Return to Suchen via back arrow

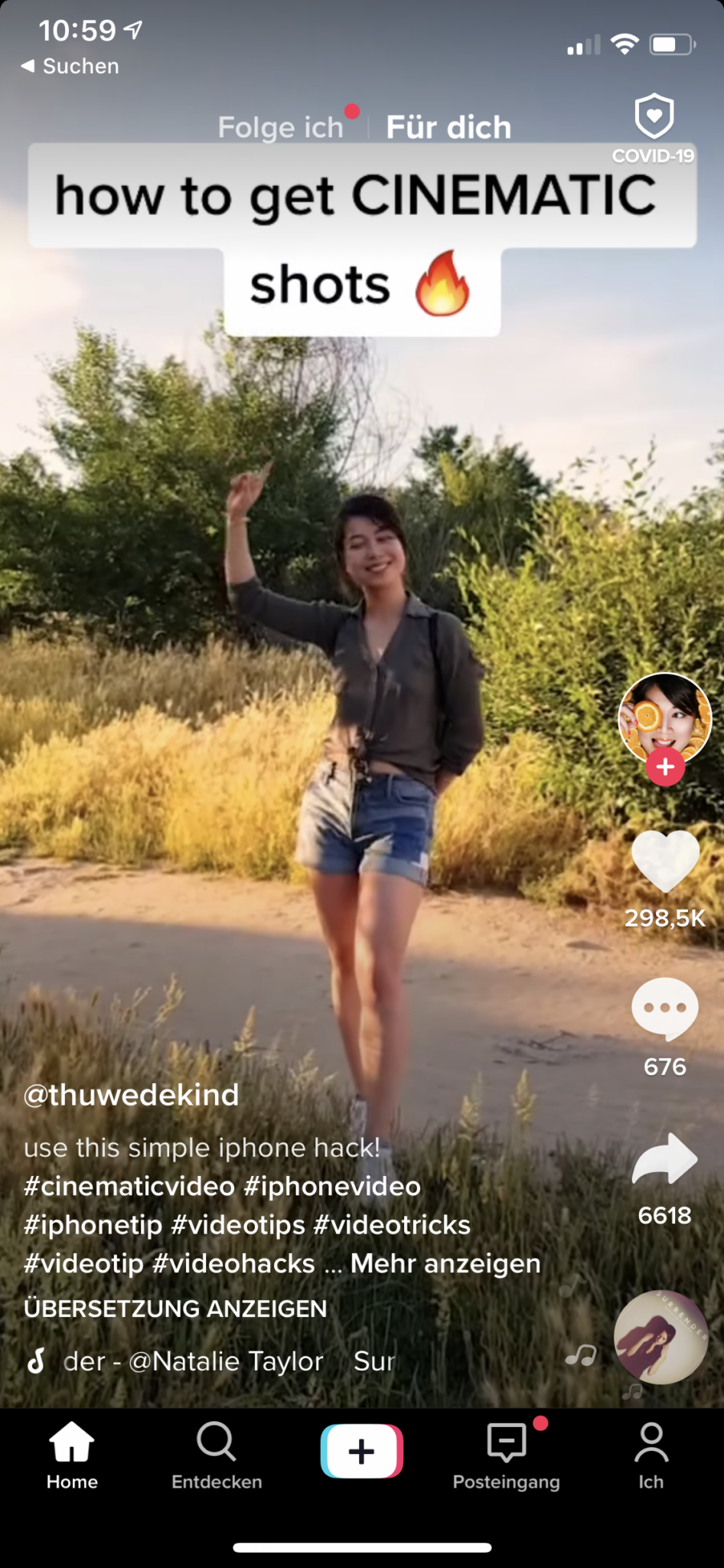[x=70, y=66]
